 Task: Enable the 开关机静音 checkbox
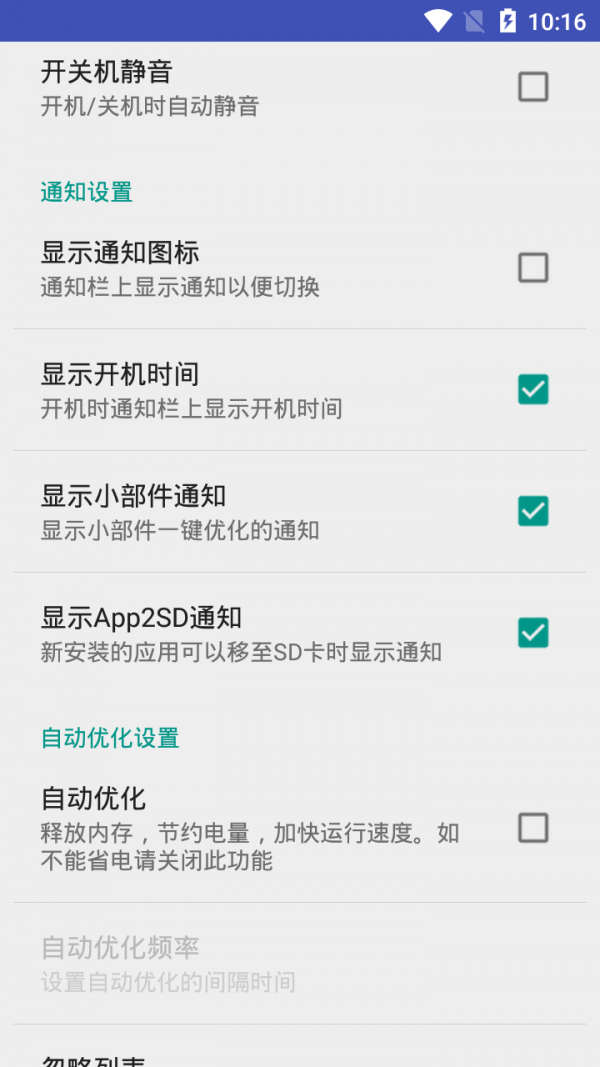pos(533,88)
